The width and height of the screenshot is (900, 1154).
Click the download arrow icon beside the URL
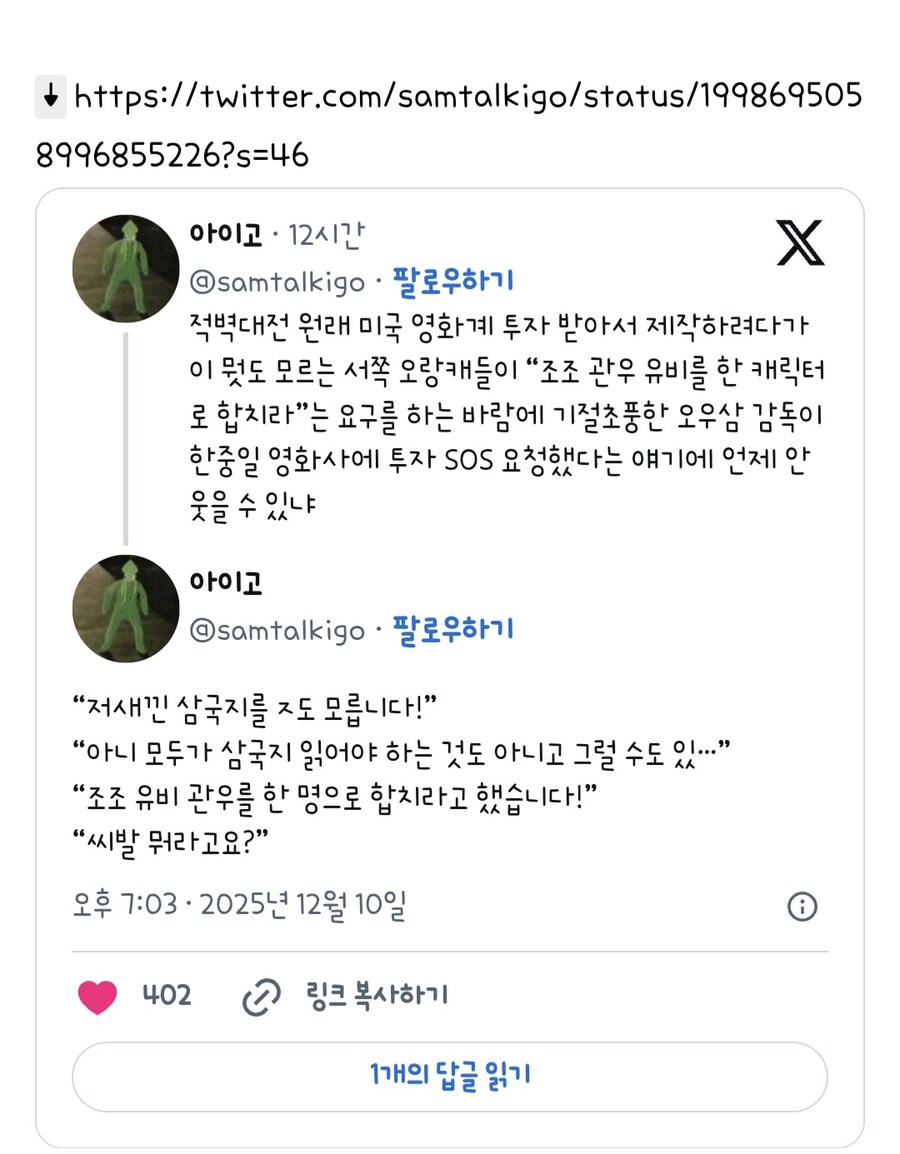(x=50, y=95)
